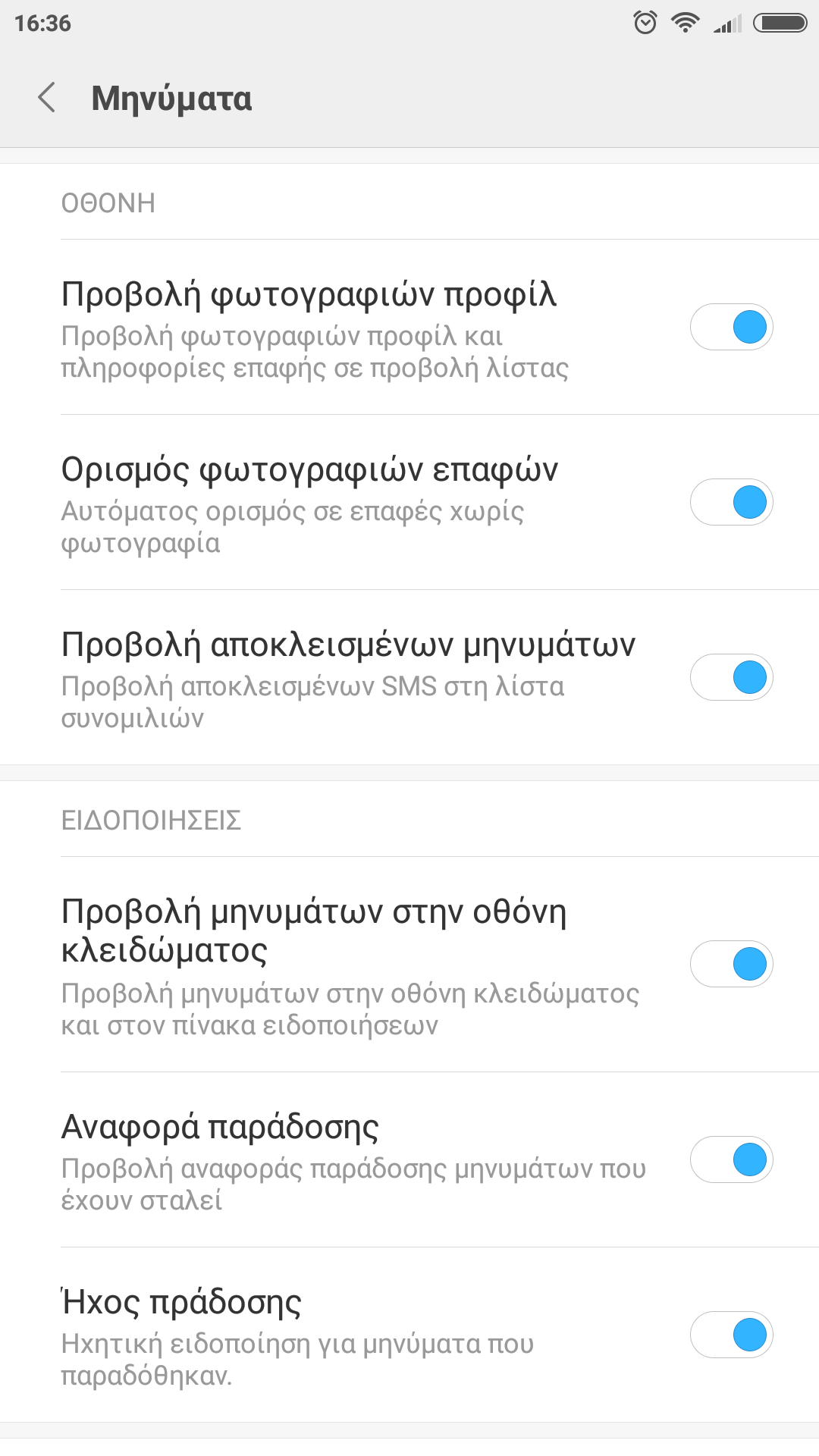
Task: Toggle the Αναφορά παράδοσης switch
Action: (x=731, y=1159)
